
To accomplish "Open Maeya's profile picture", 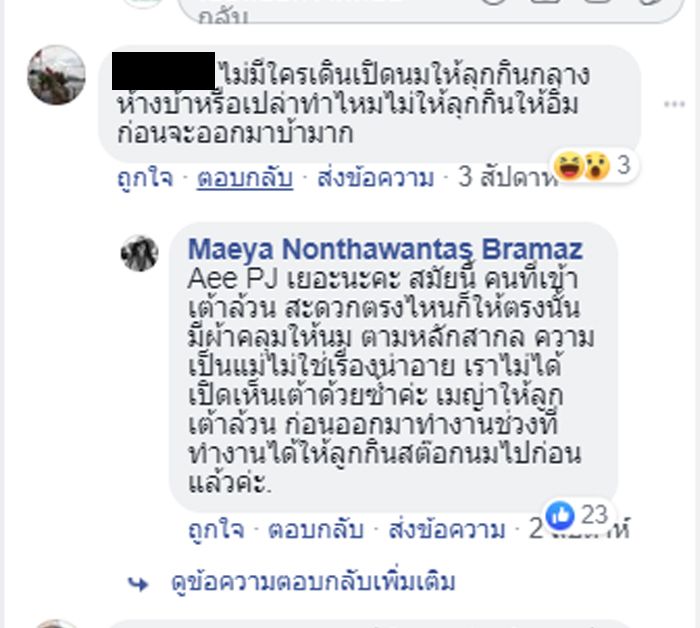I will click(x=140, y=254).
